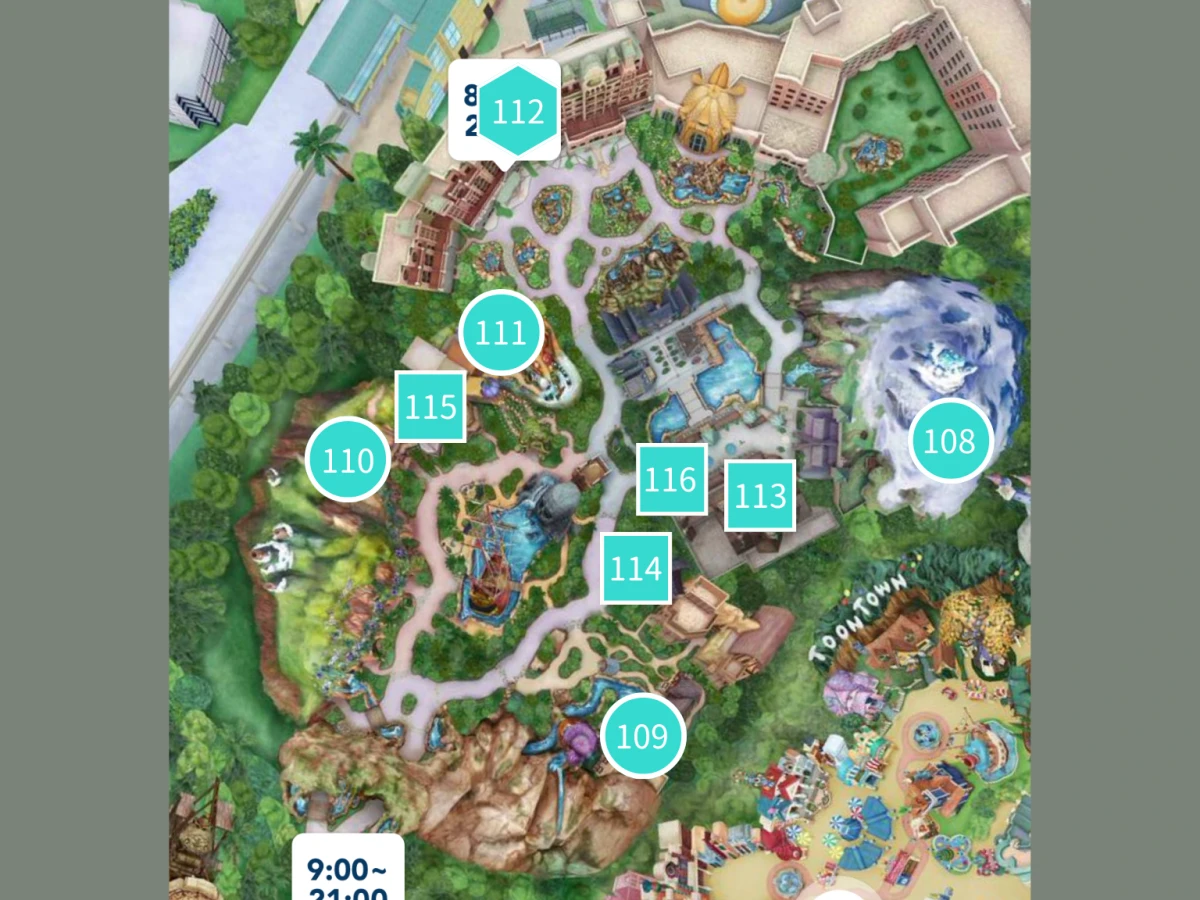Viewport: 1200px width, 900px height.
Task: Tap map marker 110
Action: pos(347,460)
